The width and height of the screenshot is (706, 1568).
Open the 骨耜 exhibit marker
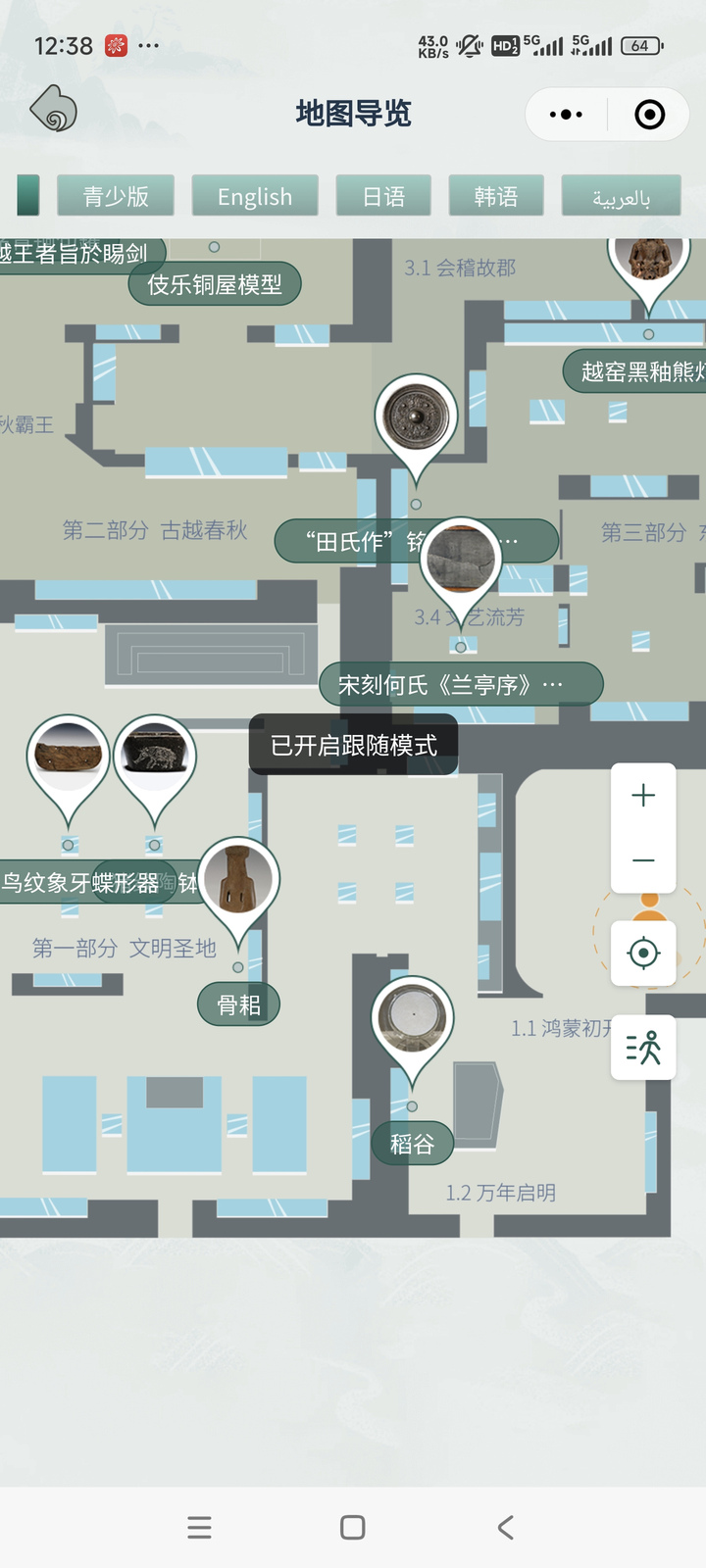coord(239,1004)
